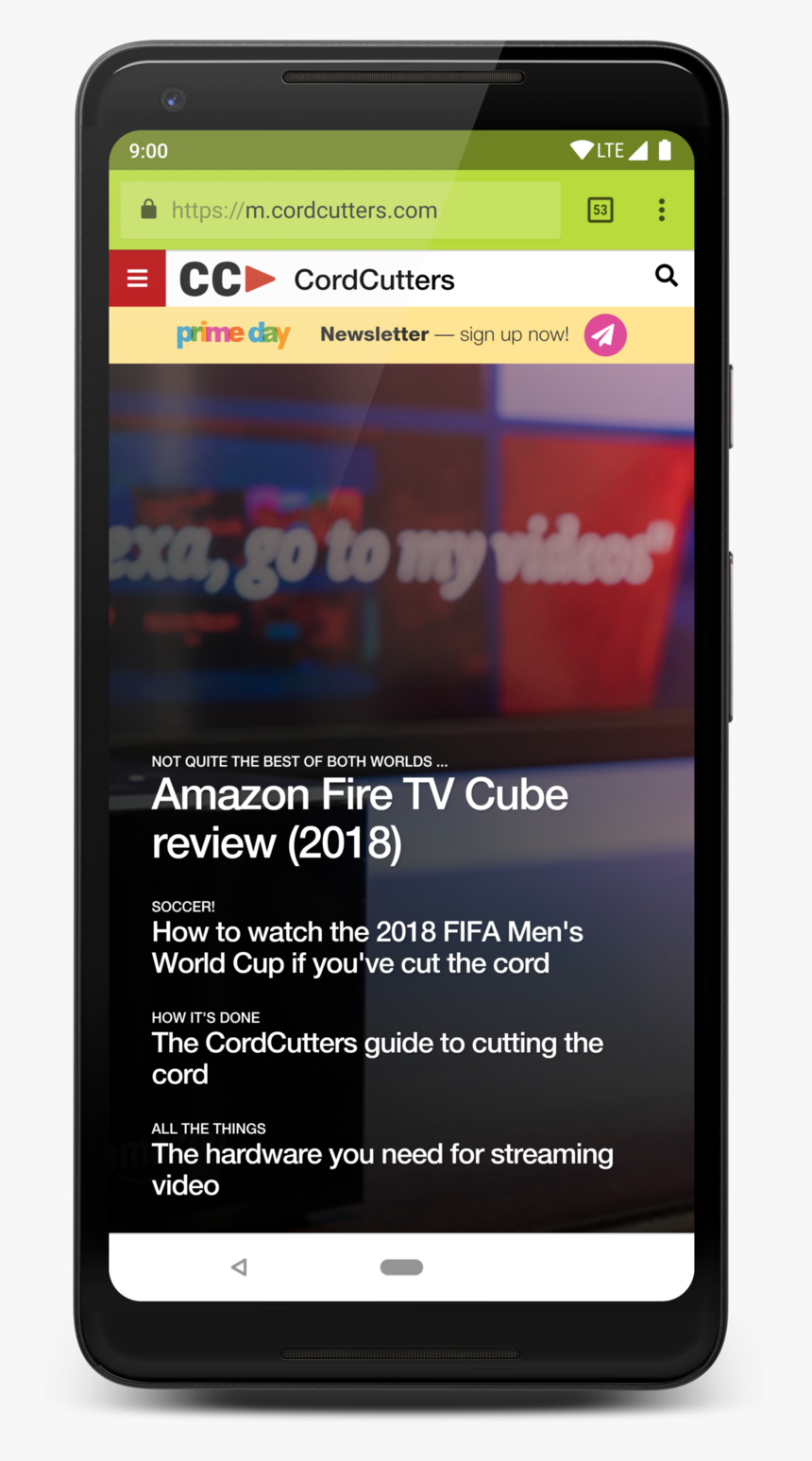Open the 2018 FIFA Men's World Cup article

coord(366,947)
